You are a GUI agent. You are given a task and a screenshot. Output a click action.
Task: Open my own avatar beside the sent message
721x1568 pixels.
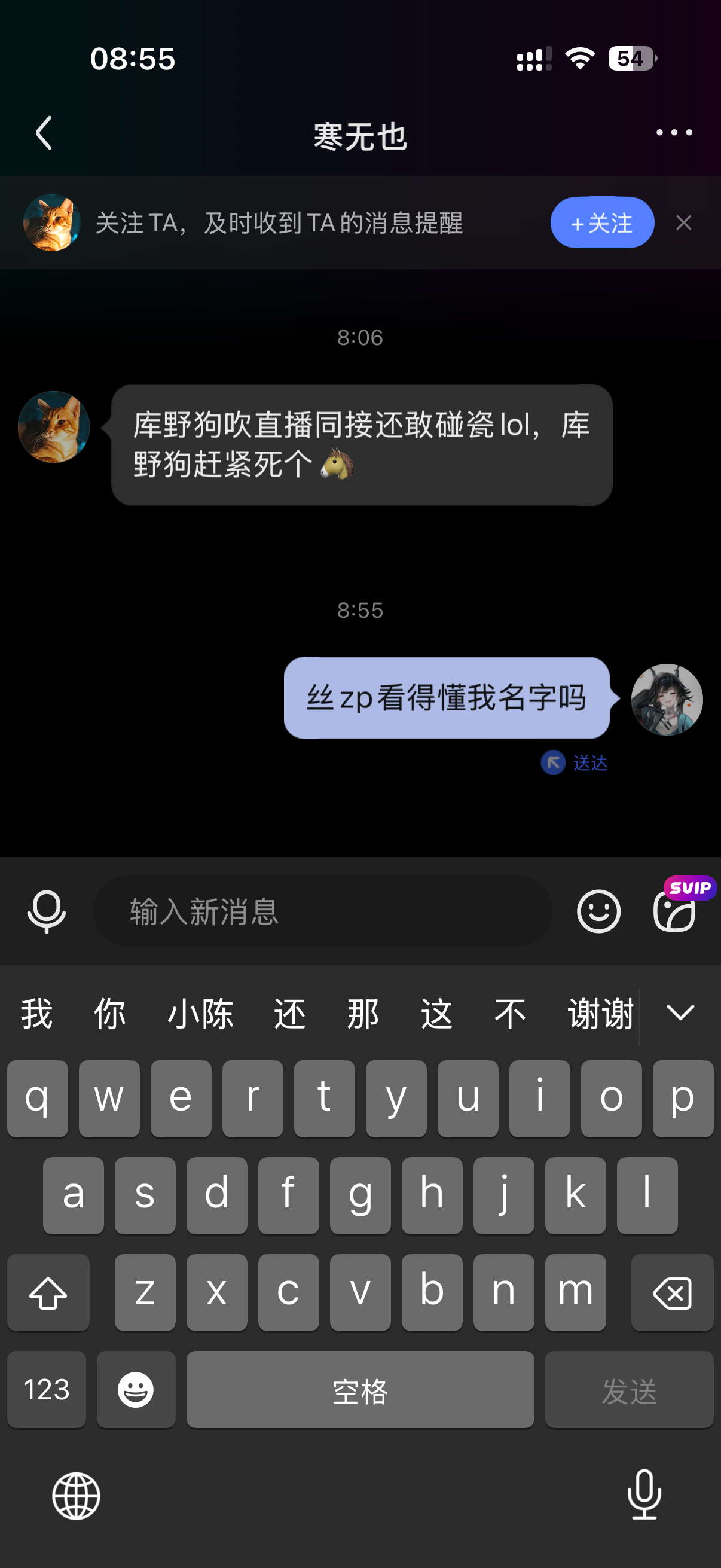666,698
